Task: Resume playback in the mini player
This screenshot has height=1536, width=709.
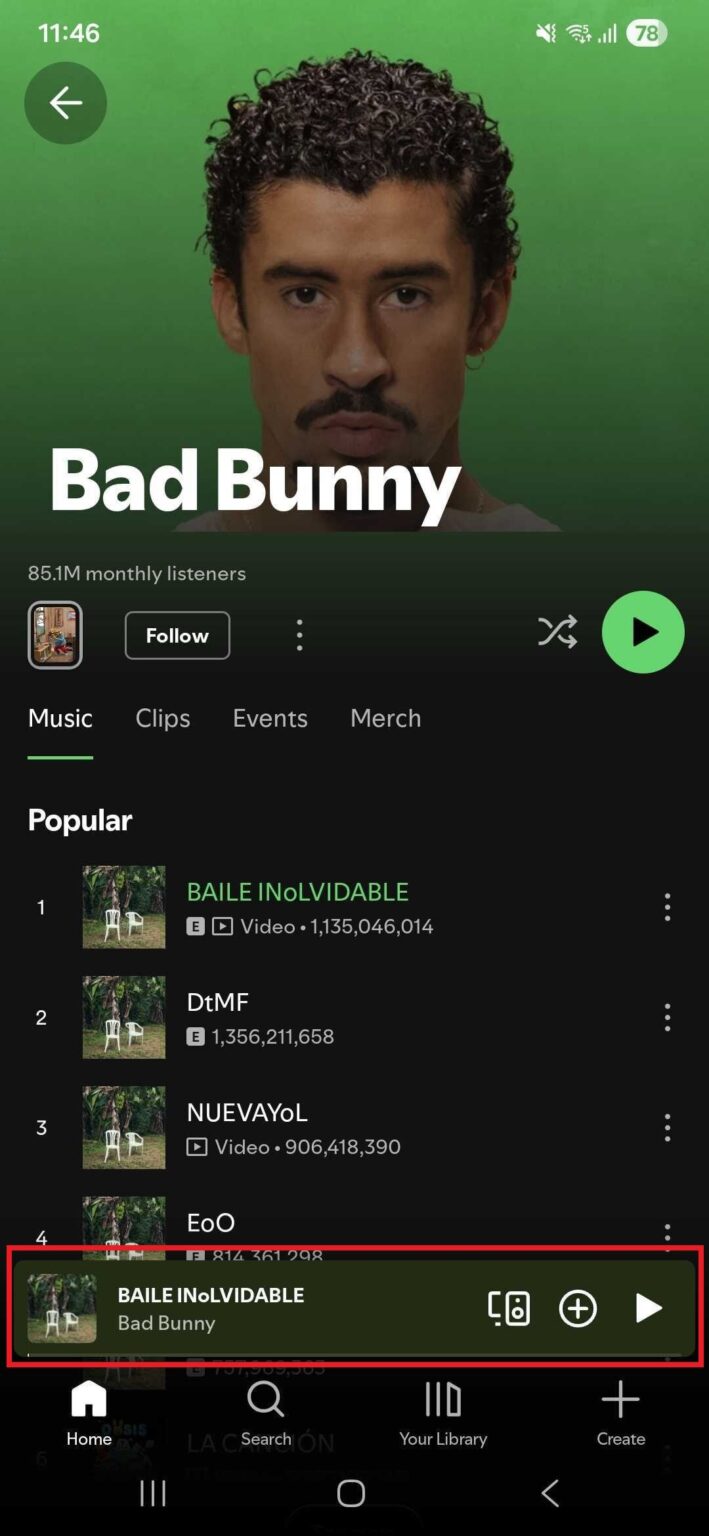Action: pyautogui.click(x=648, y=1308)
